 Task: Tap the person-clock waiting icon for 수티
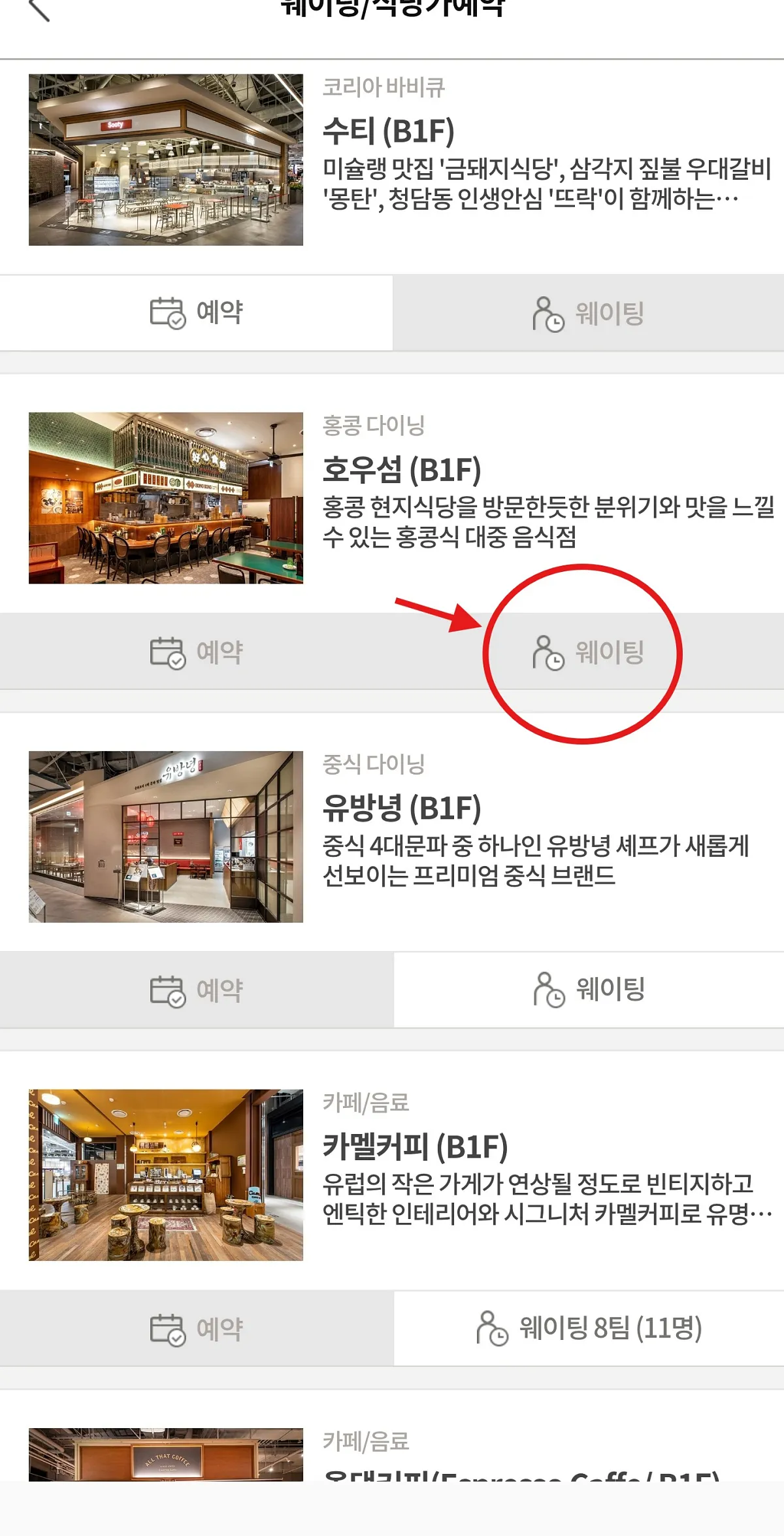pyautogui.click(x=547, y=312)
